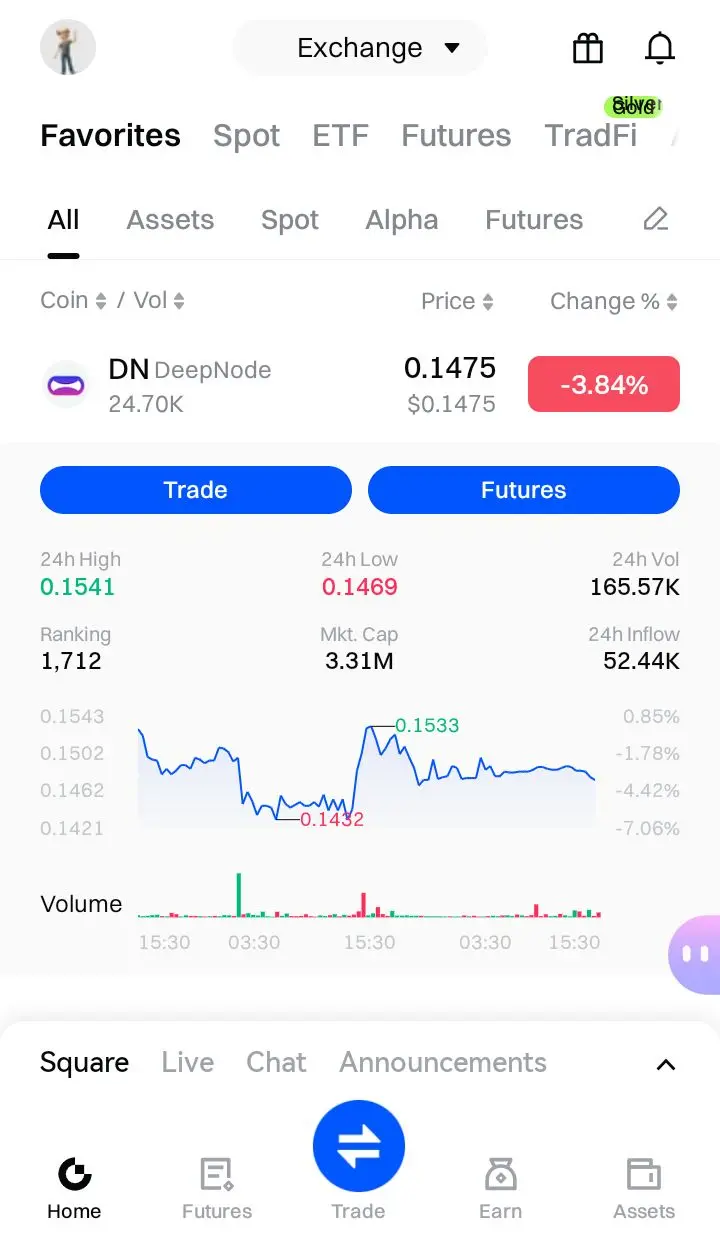
Task: Sort the list by Price
Action: point(457,301)
